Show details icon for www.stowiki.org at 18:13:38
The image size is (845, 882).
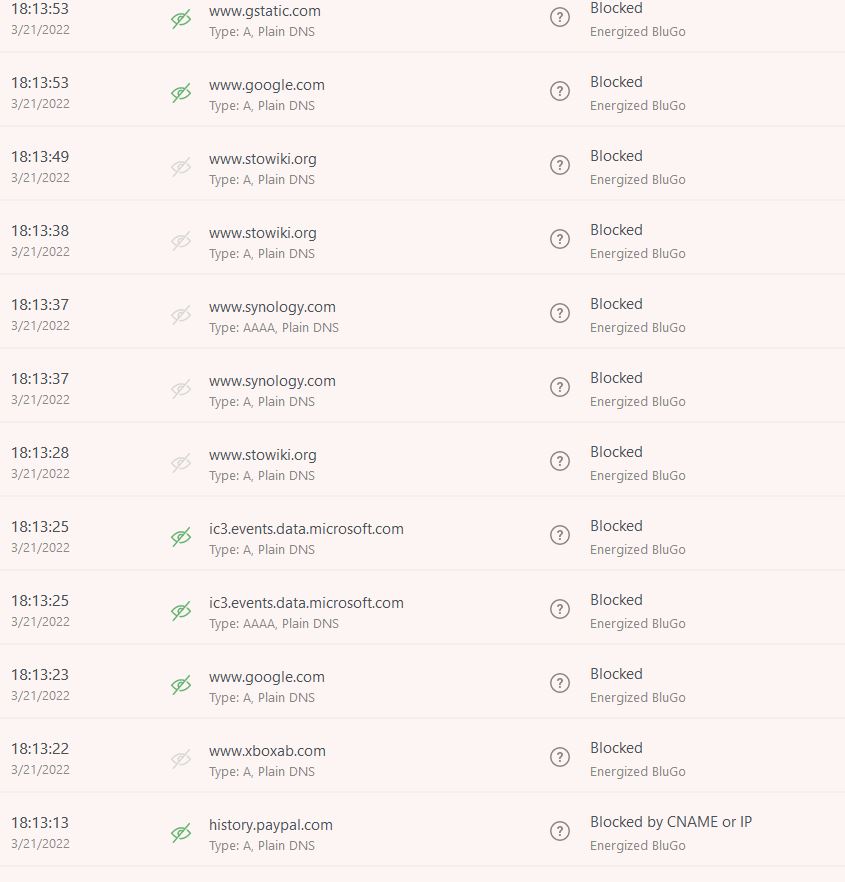tap(560, 239)
